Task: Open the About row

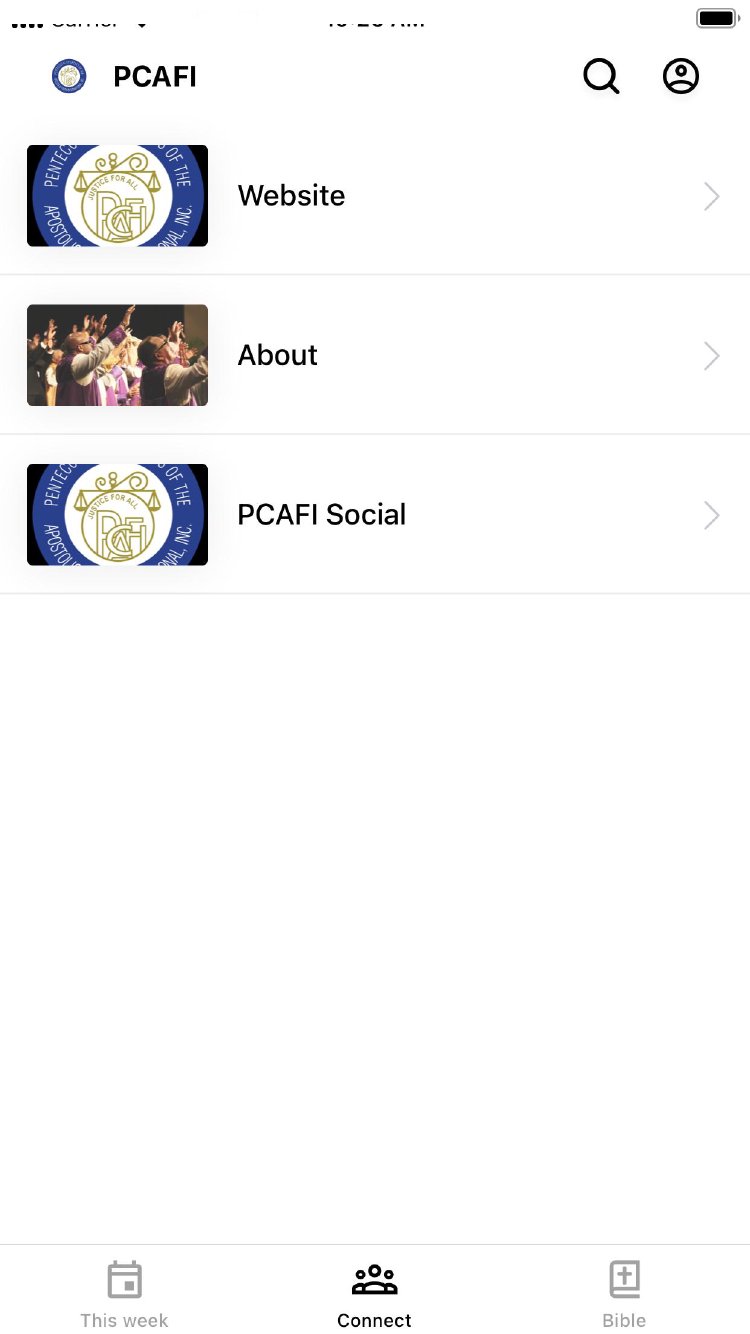Action: [375, 355]
